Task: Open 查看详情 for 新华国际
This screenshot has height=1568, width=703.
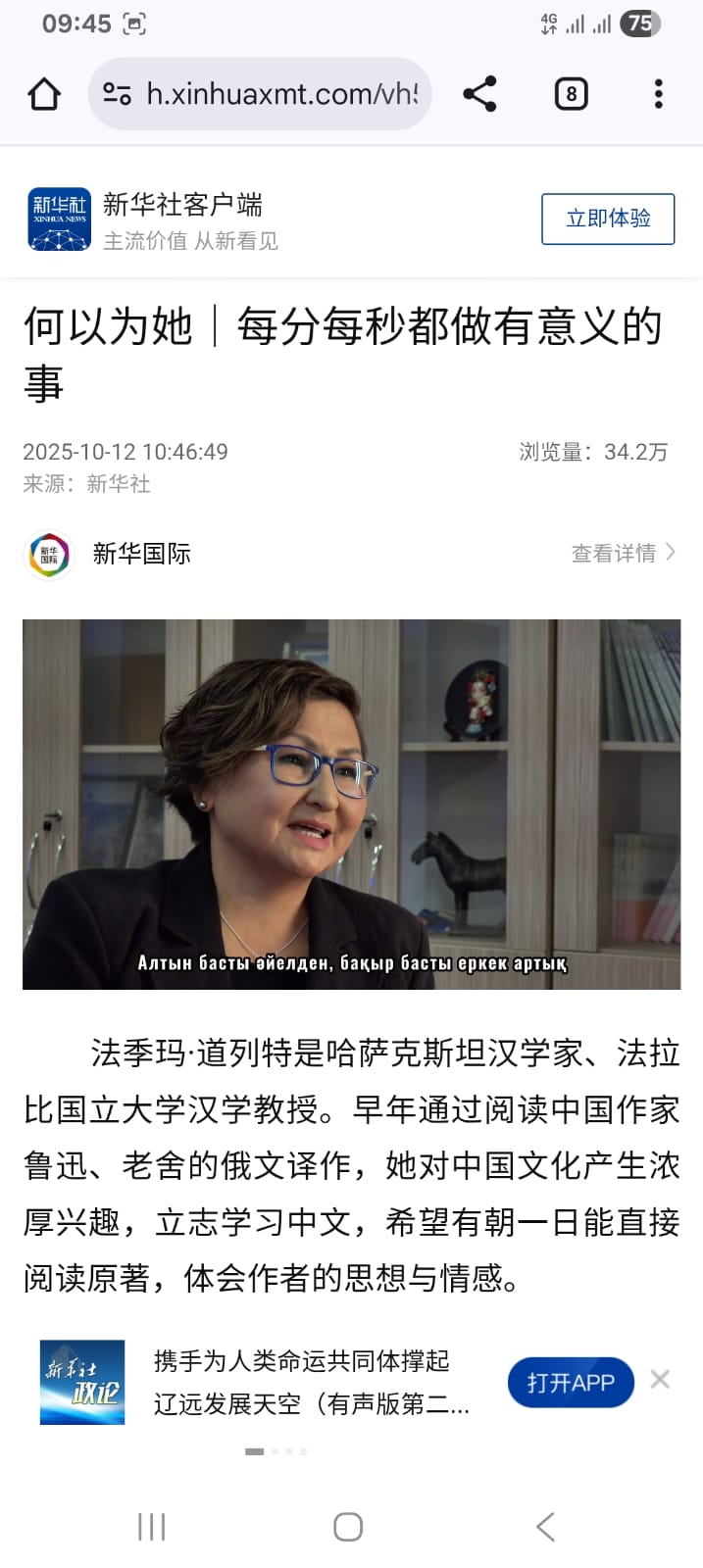Action: (x=623, y=554)
